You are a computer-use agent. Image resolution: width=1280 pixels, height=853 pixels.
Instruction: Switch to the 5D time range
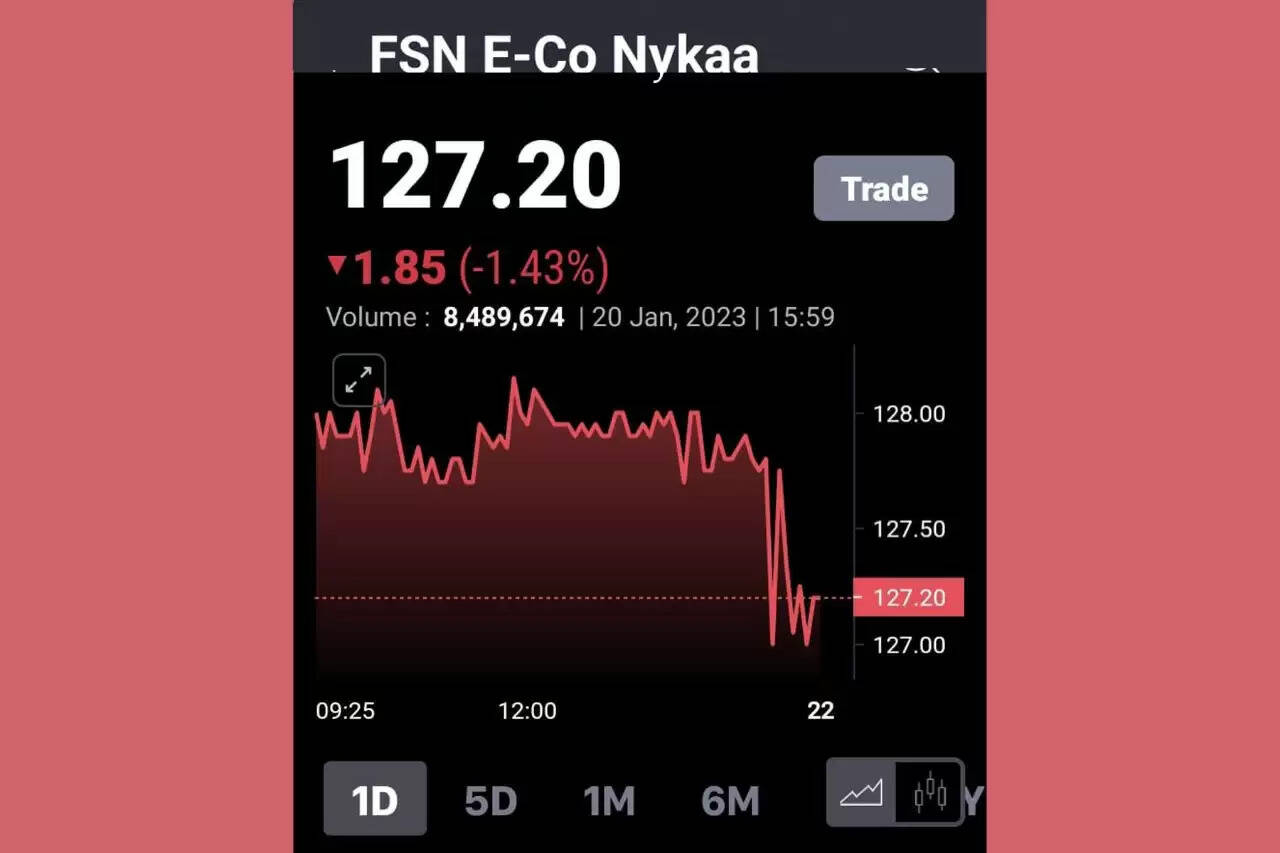pyautogui.click(x=490, y=800)
